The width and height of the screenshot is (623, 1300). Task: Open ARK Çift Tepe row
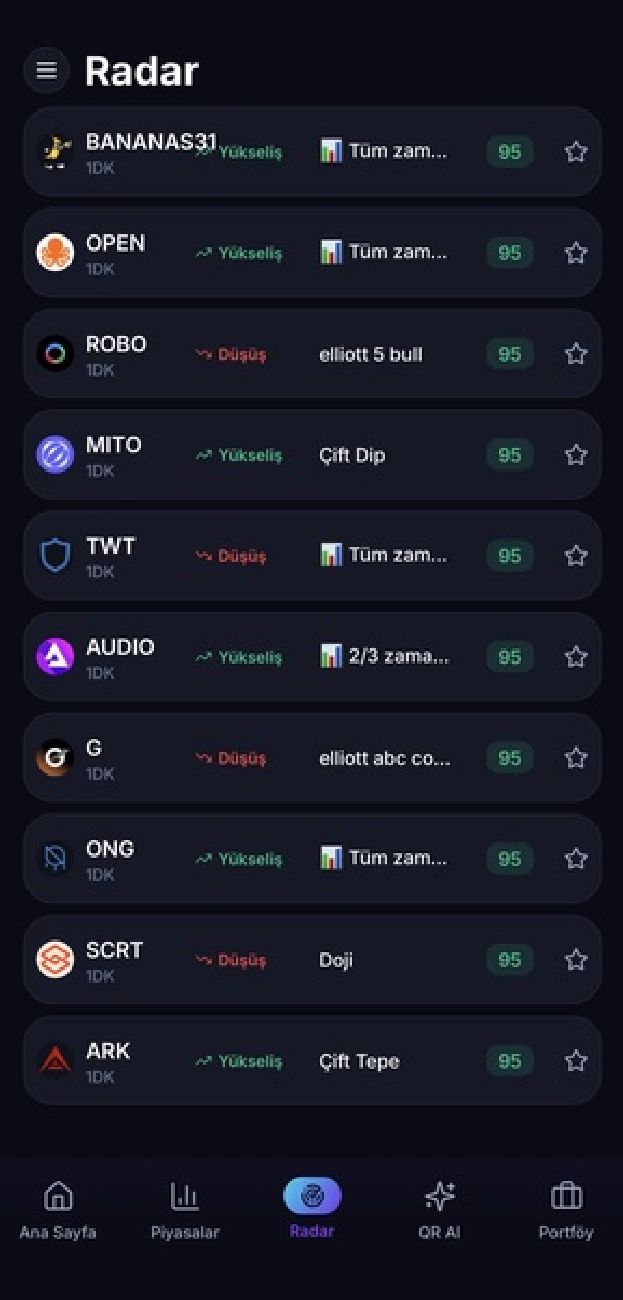pyautogui.click(x=312, y=1061)
